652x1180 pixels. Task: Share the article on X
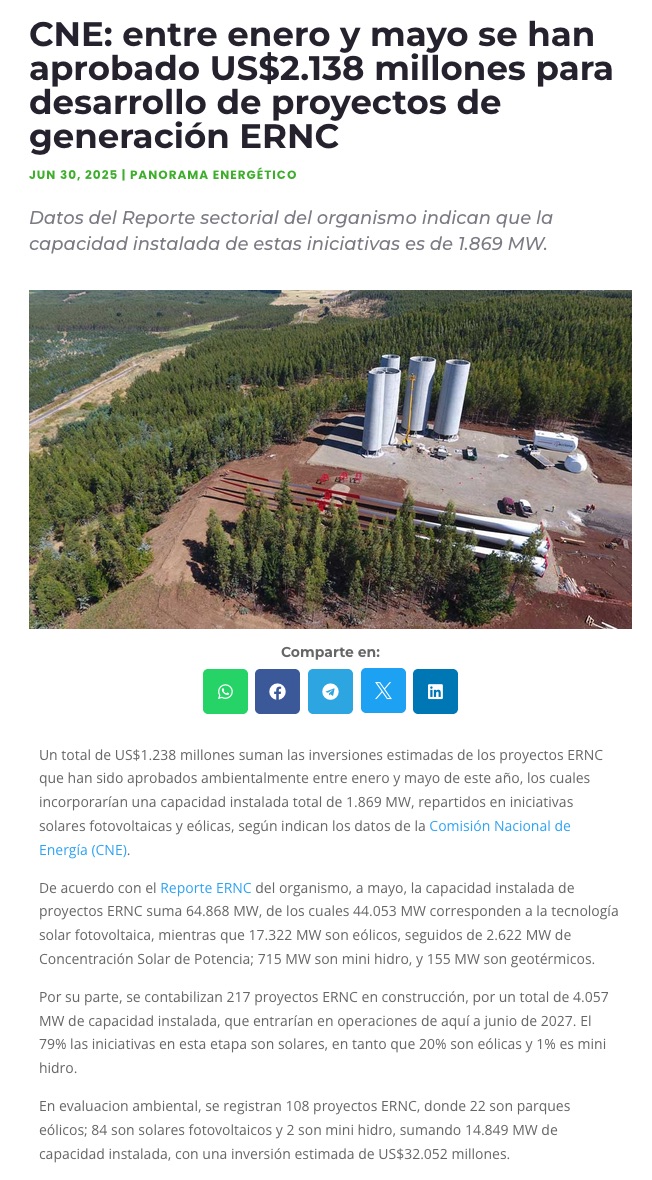[383, 691]
